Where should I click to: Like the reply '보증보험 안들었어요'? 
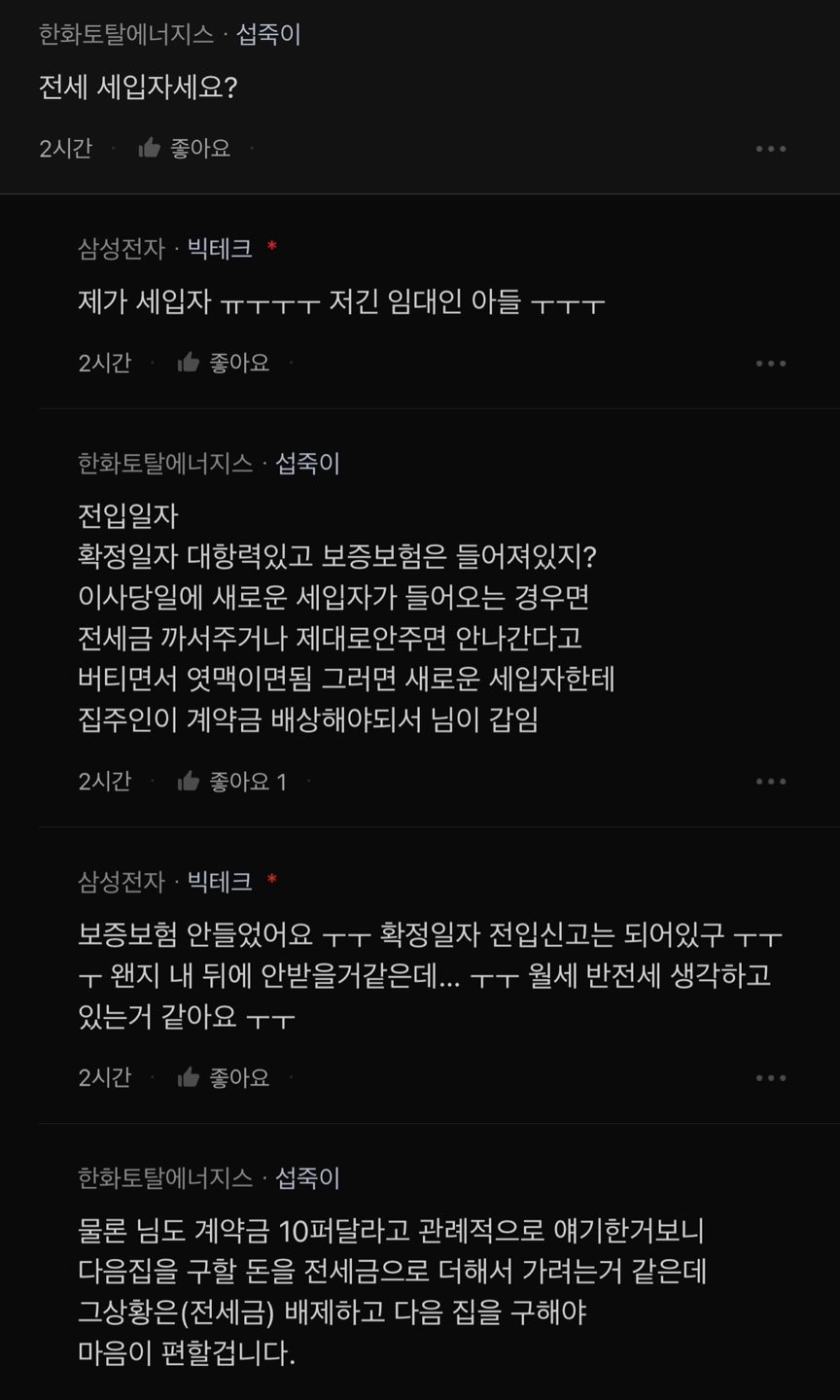click(224, 1077)
